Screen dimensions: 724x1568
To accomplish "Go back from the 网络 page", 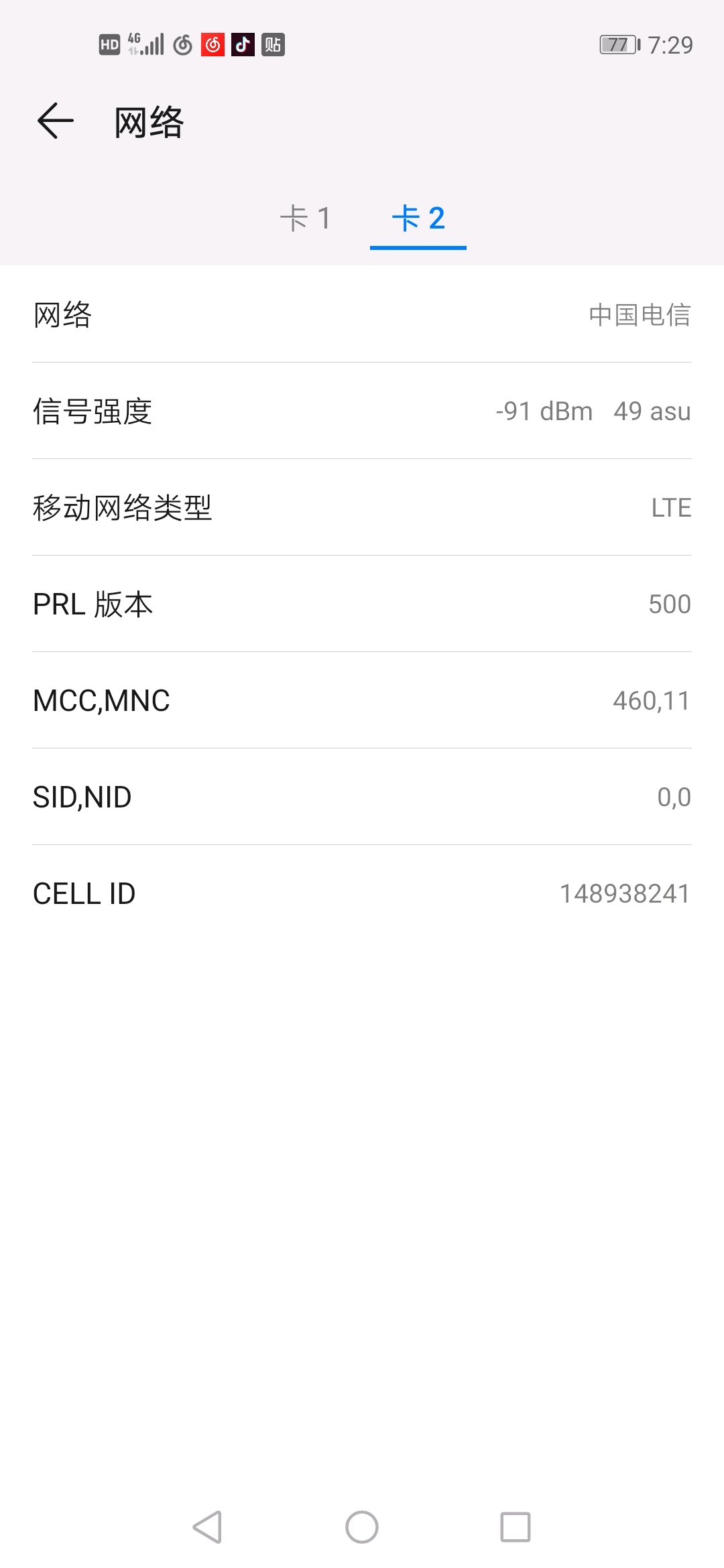I will tap(55, 121).
